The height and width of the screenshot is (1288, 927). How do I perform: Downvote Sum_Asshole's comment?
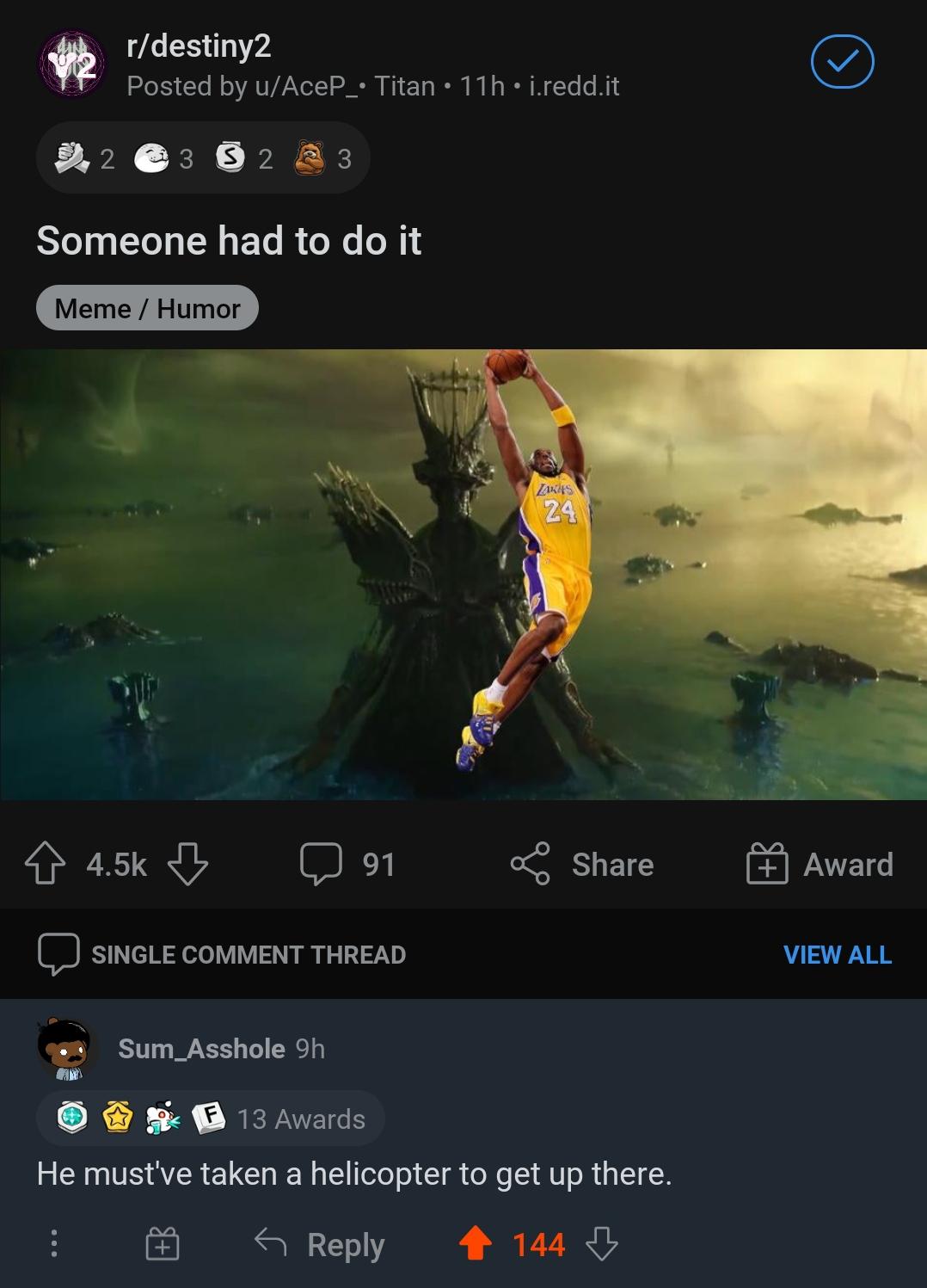(601, 1243)
